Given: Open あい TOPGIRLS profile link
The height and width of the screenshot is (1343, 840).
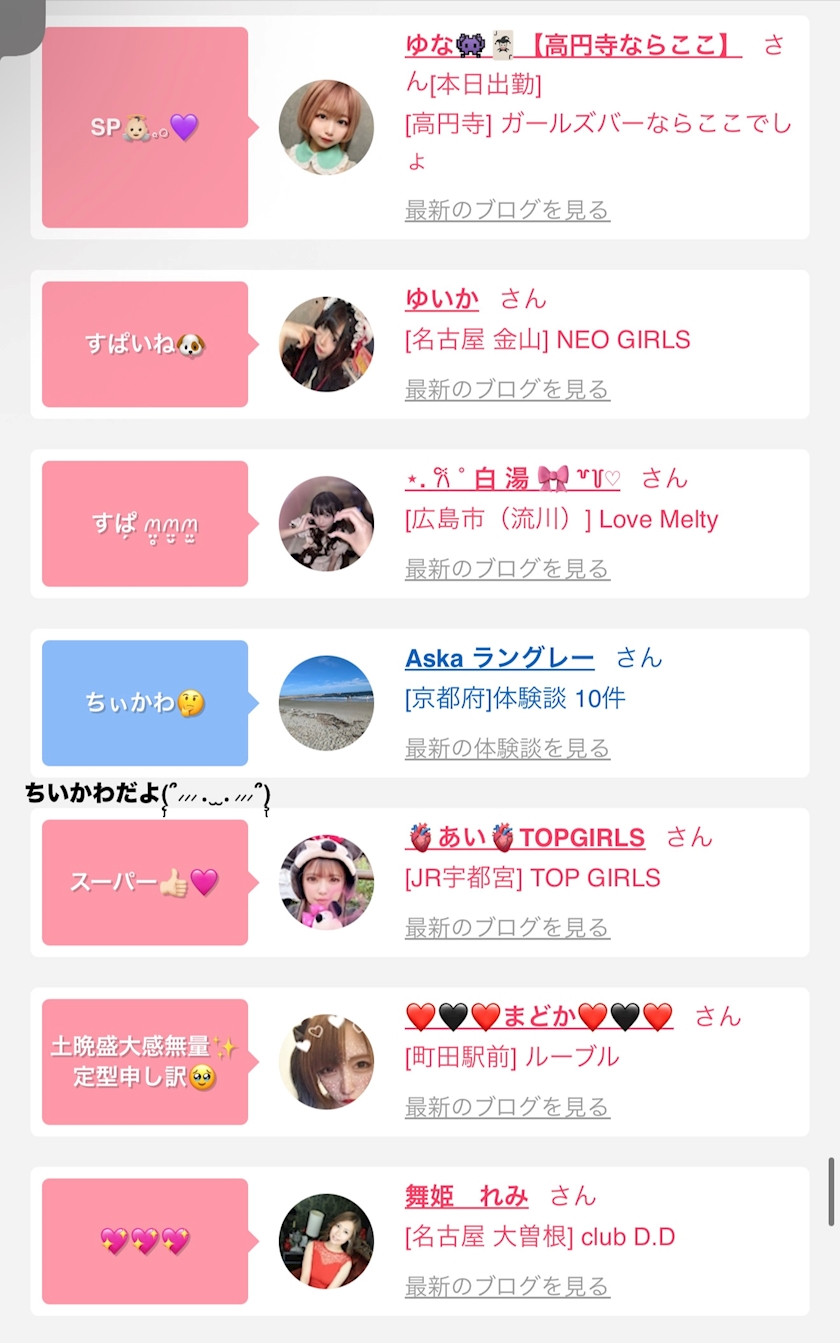Looking at the screenshot, I should [x=525, y=837].
